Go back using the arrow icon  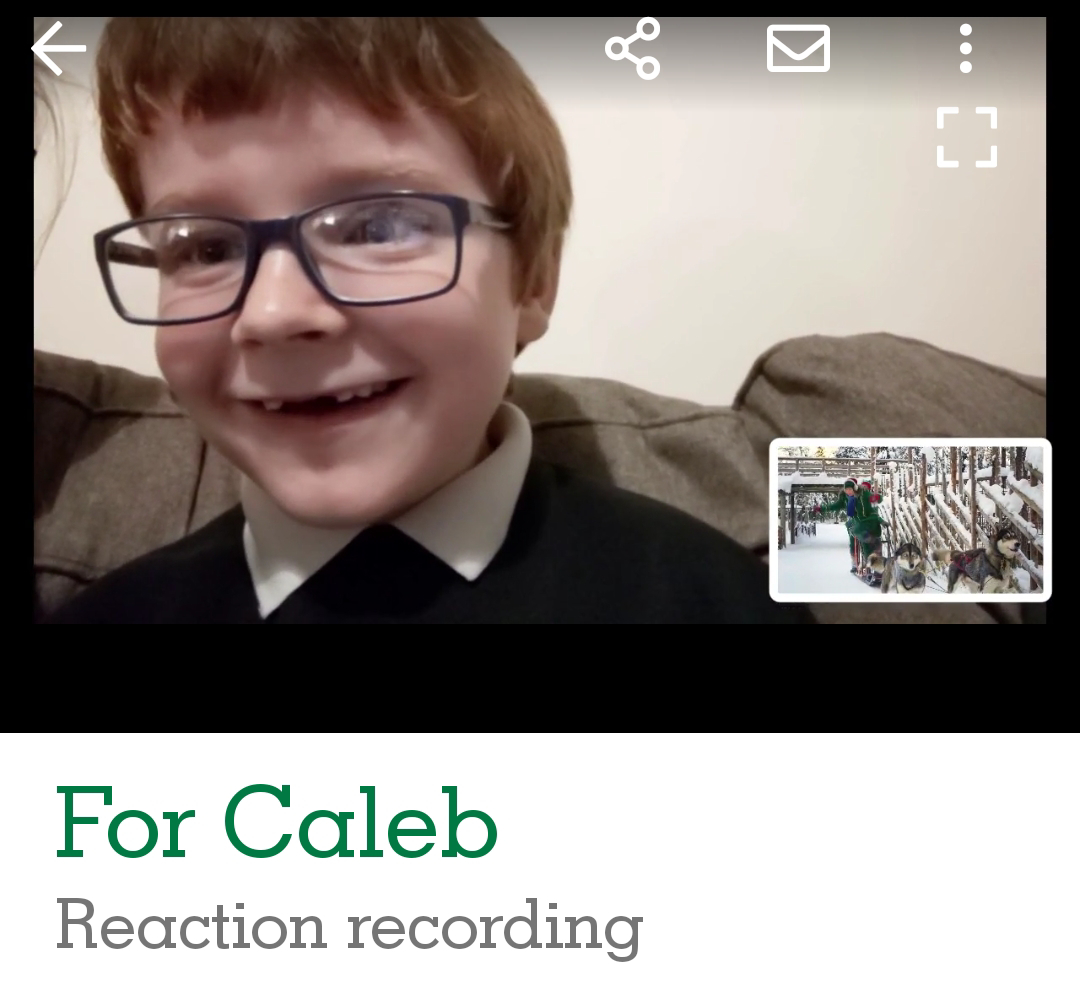(x=59, y=48)
